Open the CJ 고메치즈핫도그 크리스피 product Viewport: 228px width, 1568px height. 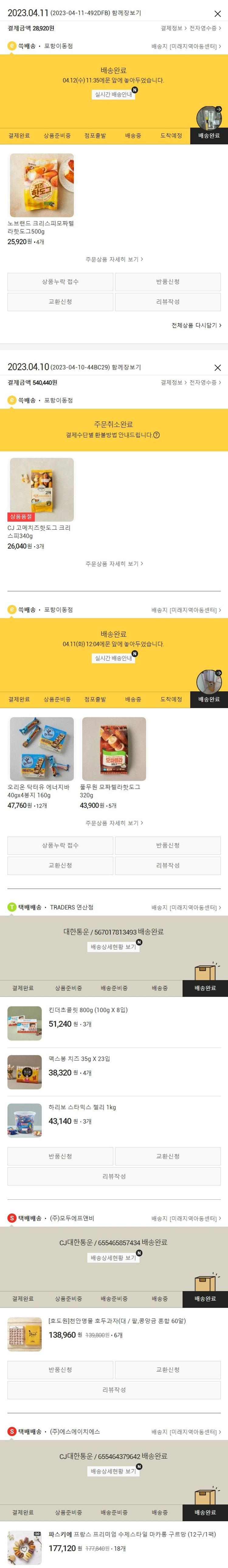(41, 490)
